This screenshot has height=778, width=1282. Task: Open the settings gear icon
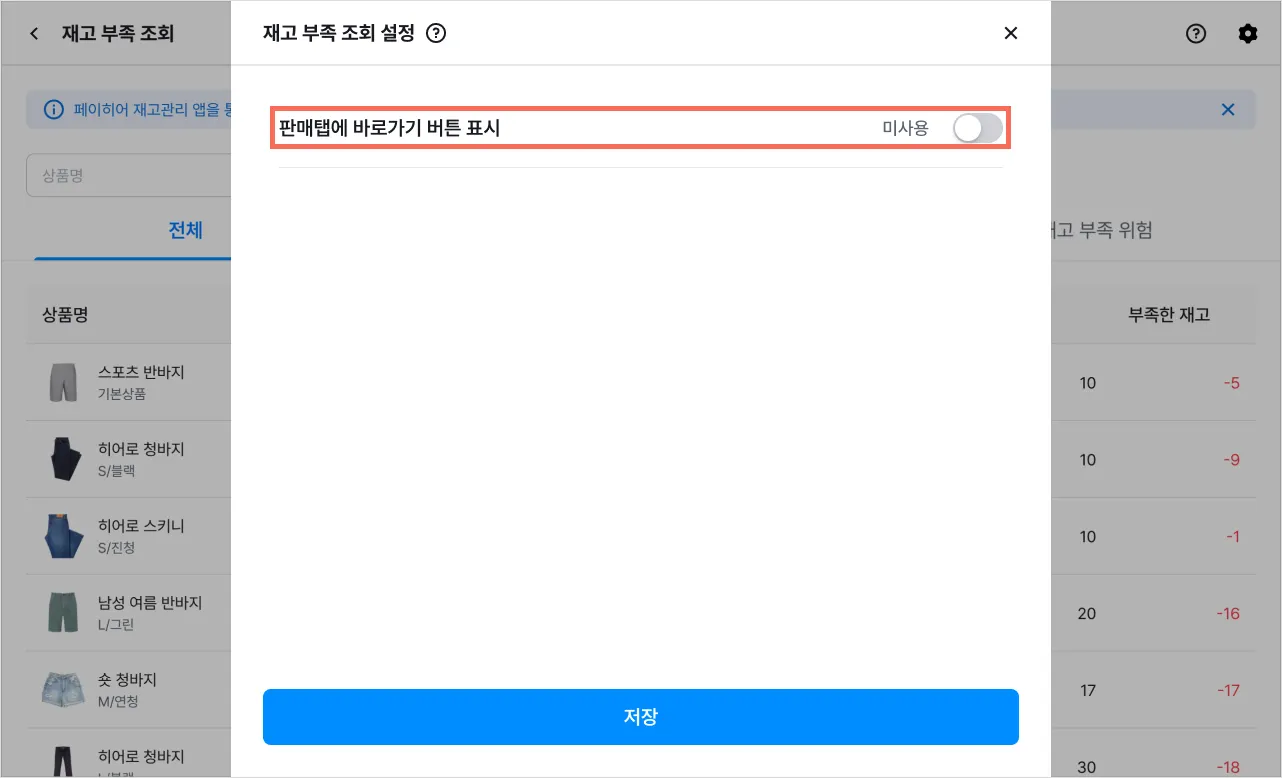coord(1247,34)
